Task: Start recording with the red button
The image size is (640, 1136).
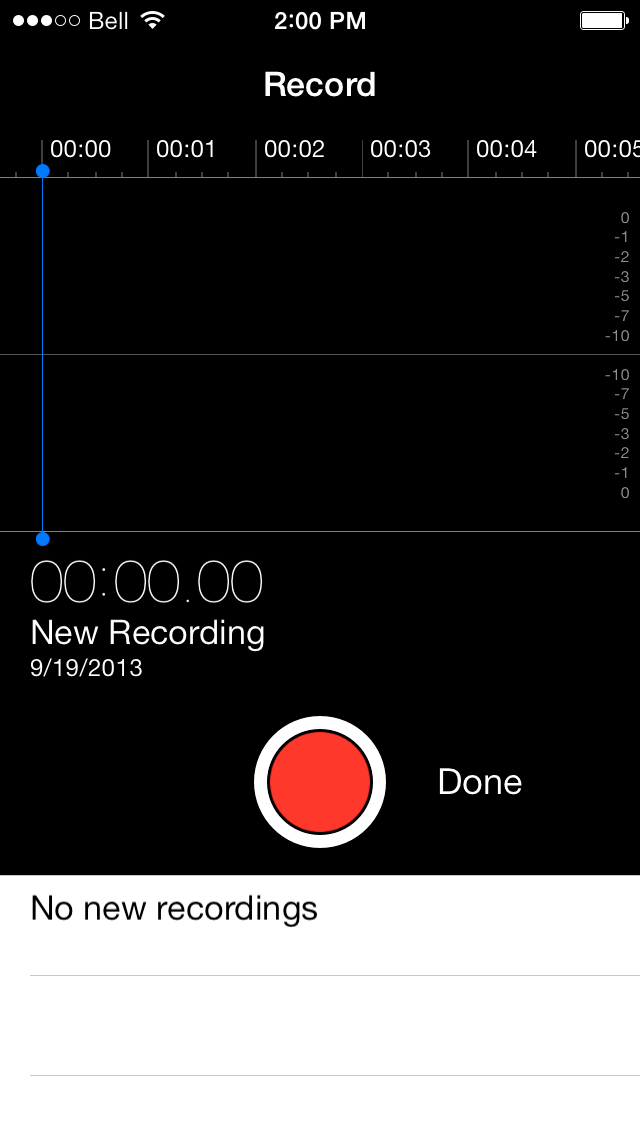Action: [x=320, y=781]
